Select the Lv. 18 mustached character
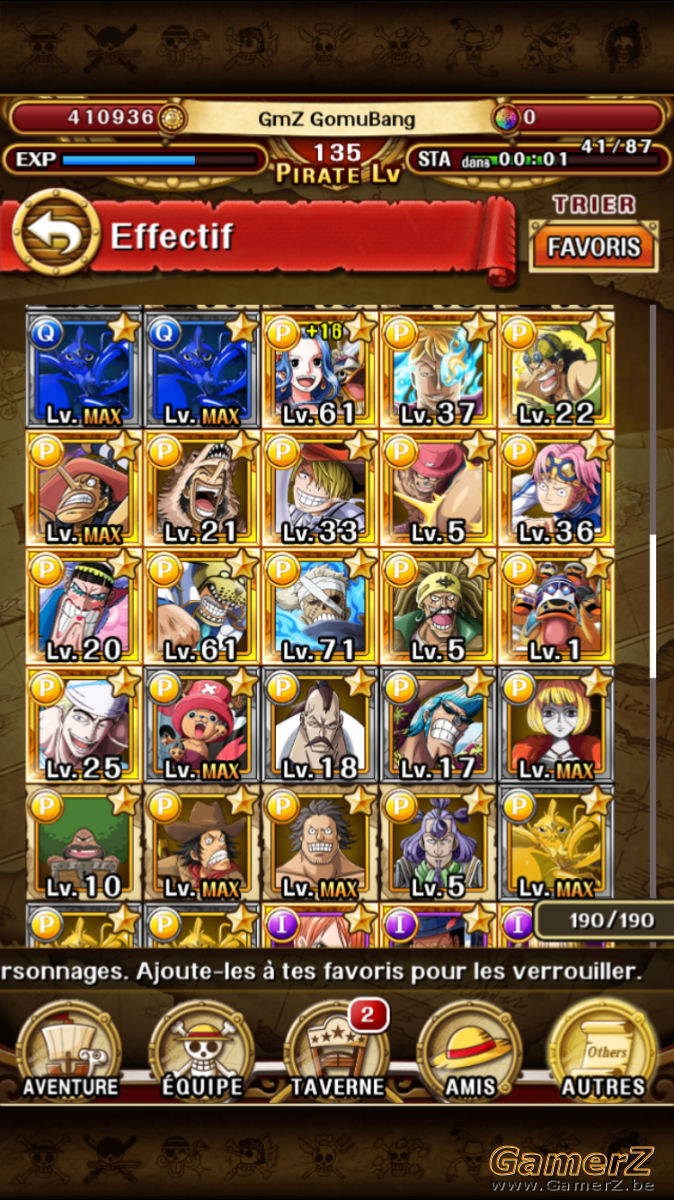Screen dimensions: 674x1200 [x=320, y=726]
